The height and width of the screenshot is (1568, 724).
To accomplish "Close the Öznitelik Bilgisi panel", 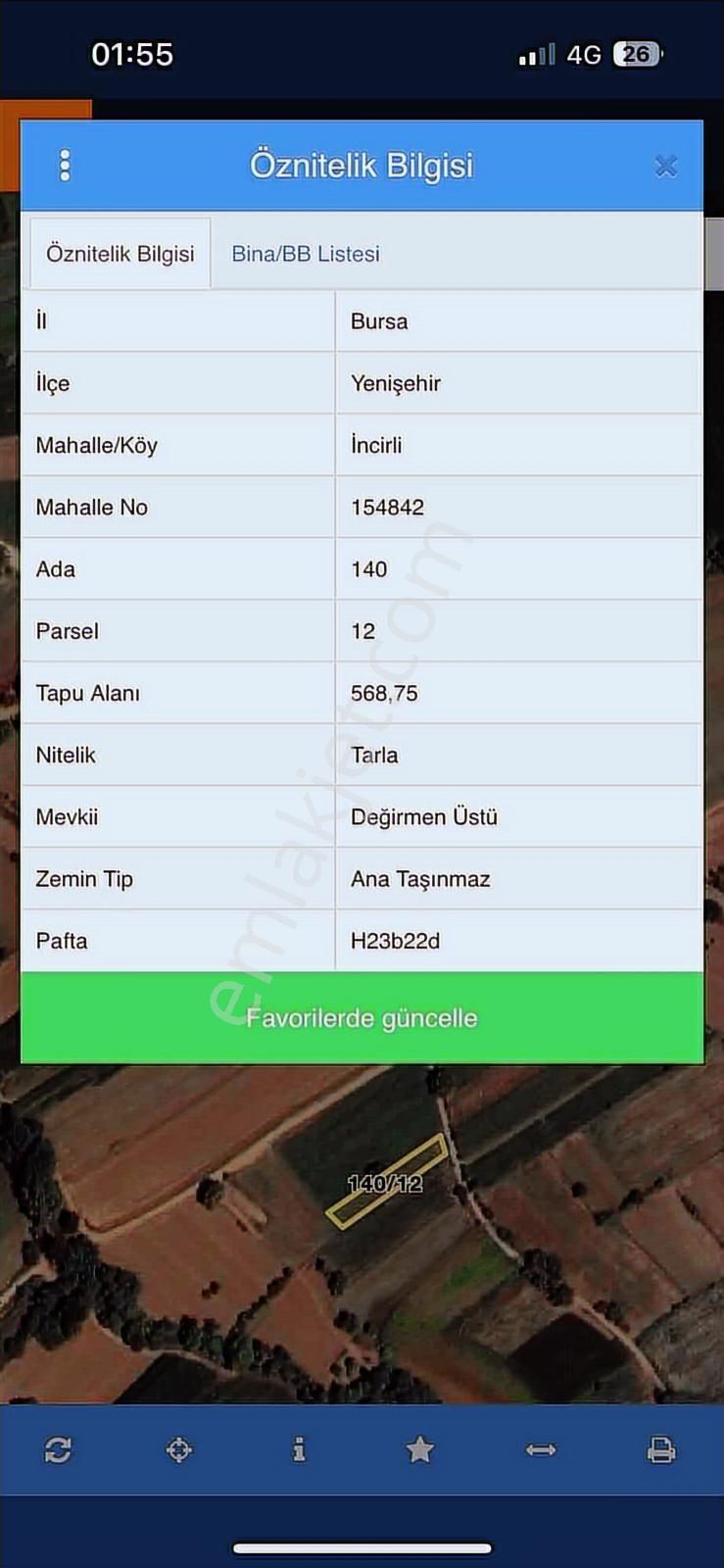I will pyautogui.click(x=666, y=165).
